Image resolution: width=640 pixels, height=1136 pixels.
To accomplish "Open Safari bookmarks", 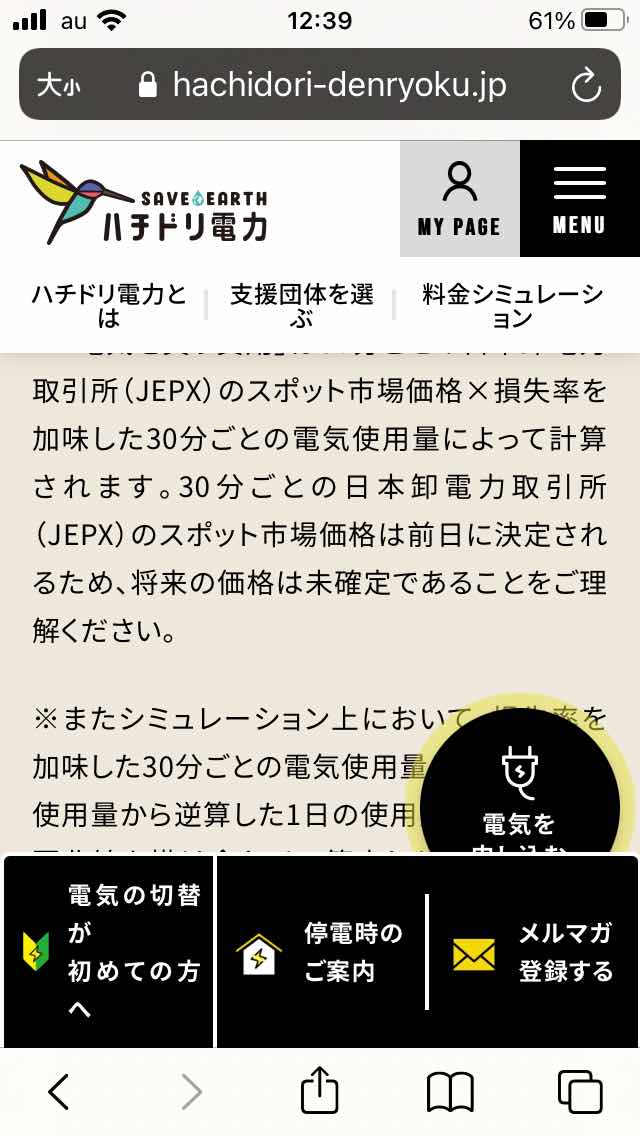I will (450, 1092).
